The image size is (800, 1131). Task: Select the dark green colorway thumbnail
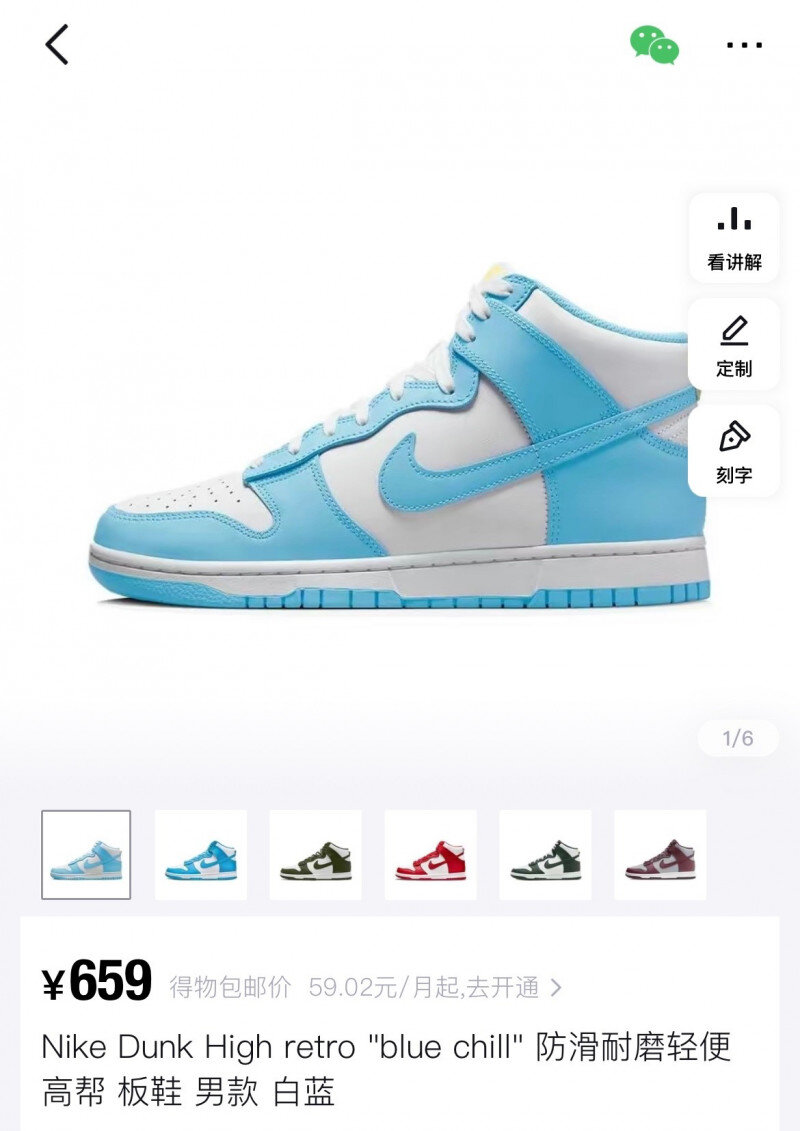pyautogui.click(x=545, y=855)
